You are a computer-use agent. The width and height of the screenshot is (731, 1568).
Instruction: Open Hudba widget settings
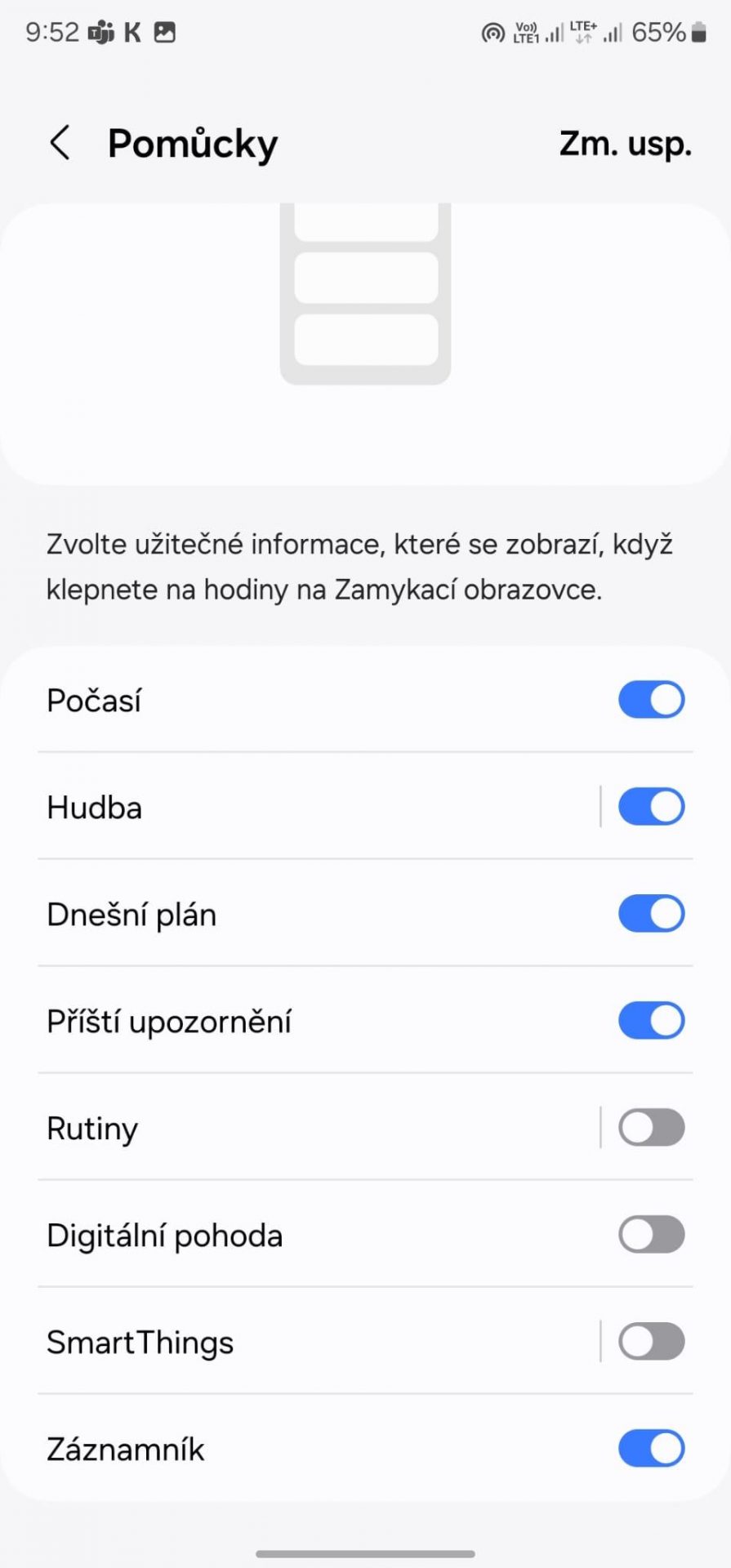pos(319,807)
